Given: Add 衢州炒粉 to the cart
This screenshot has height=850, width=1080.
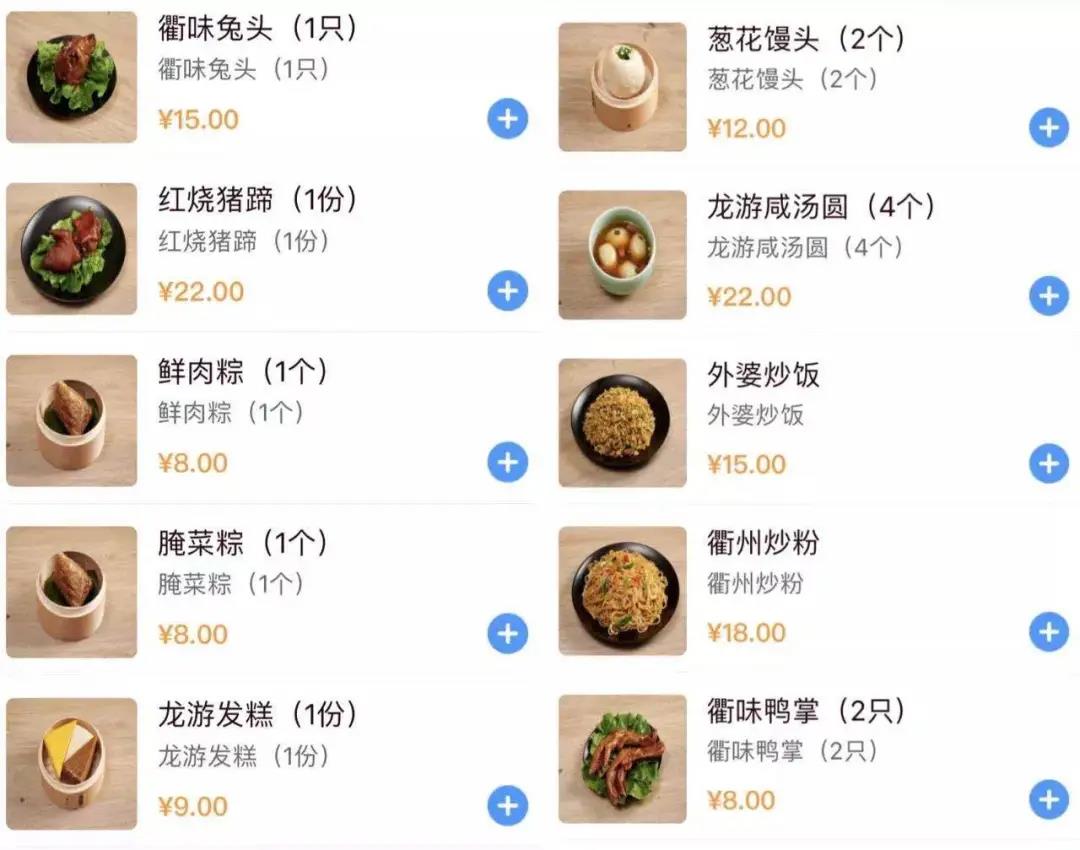Looking at the screenshot, I should (1048, 632).
